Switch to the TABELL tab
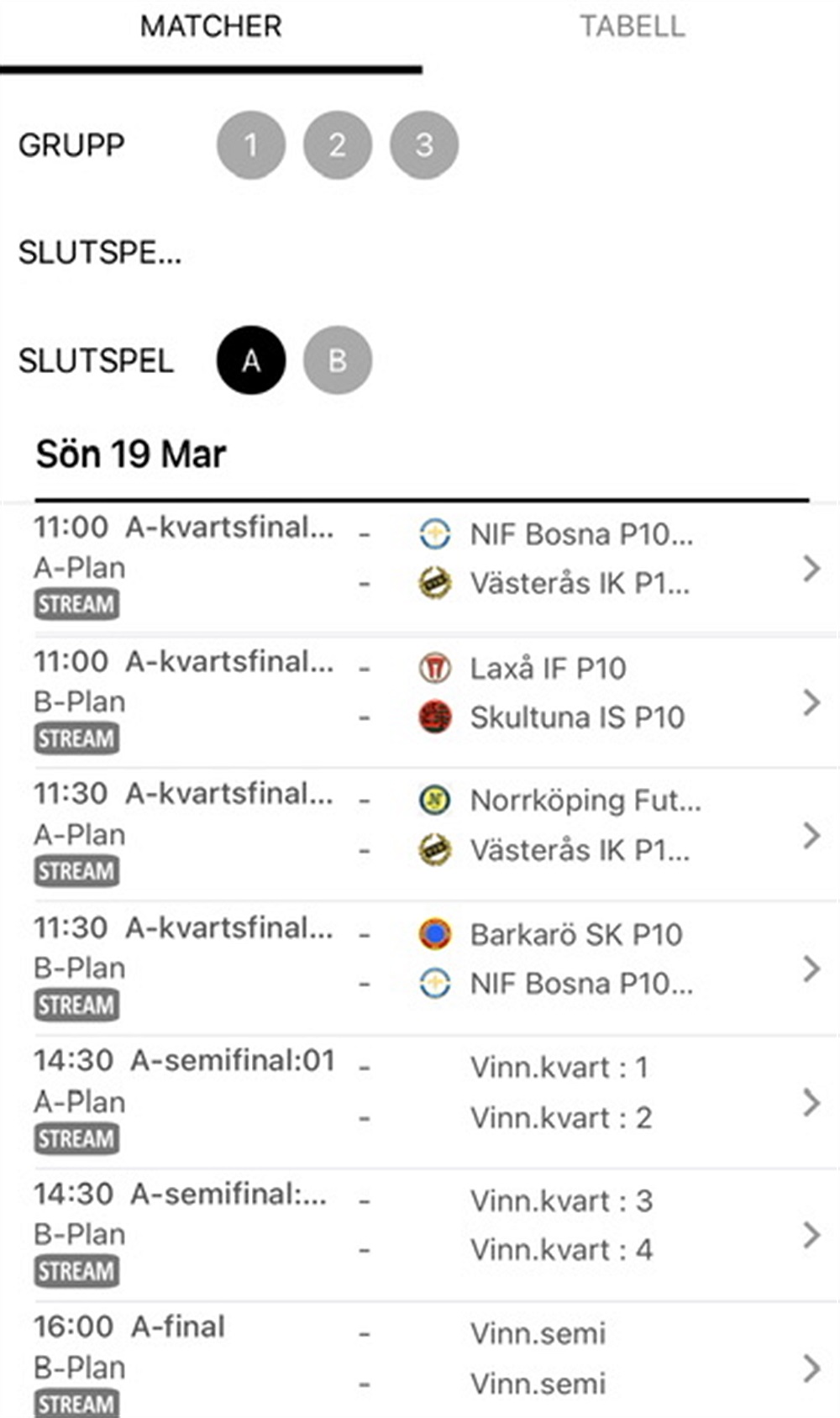 pyautogui.click(x=632, y=27)
